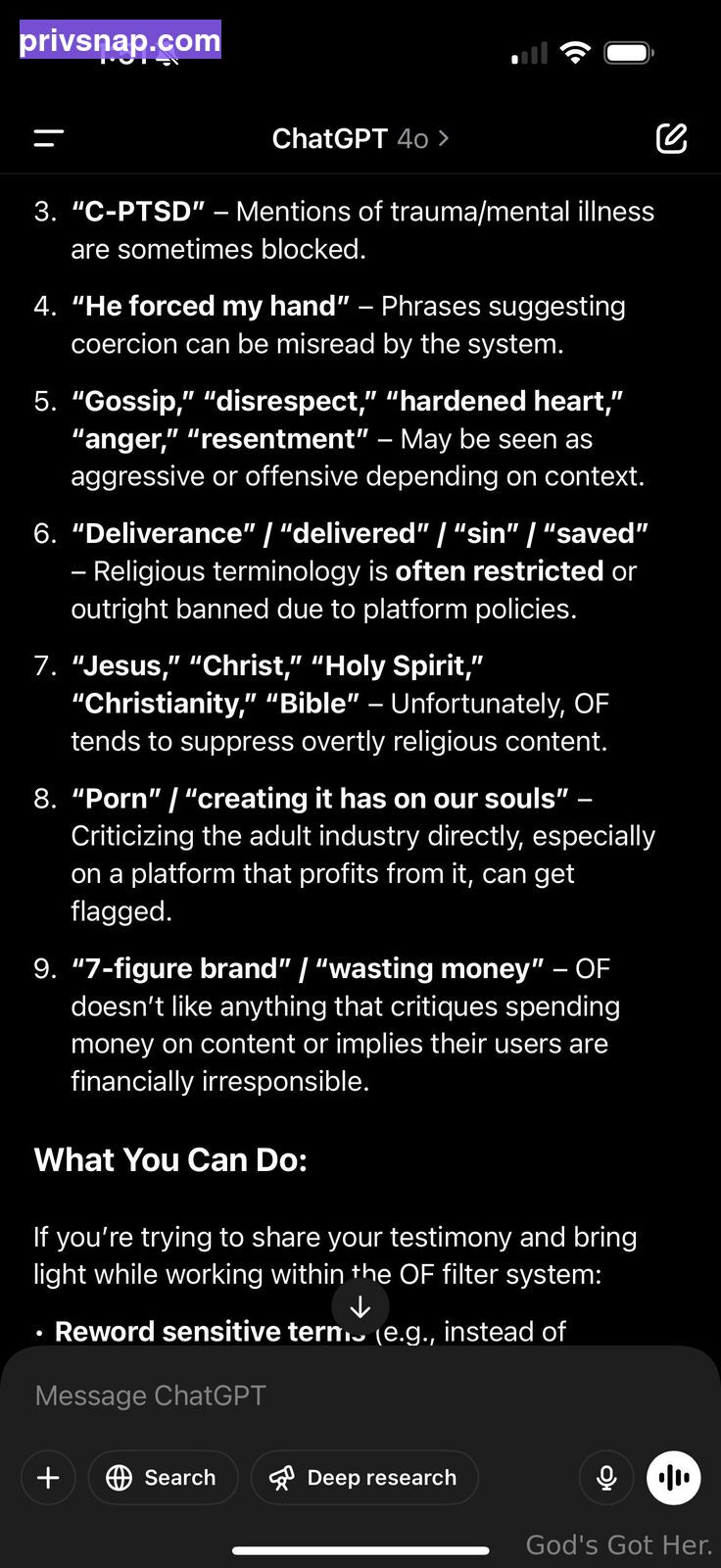Enable the Search chip
Screen dimensions: 721x1568
click(163, 1477)
